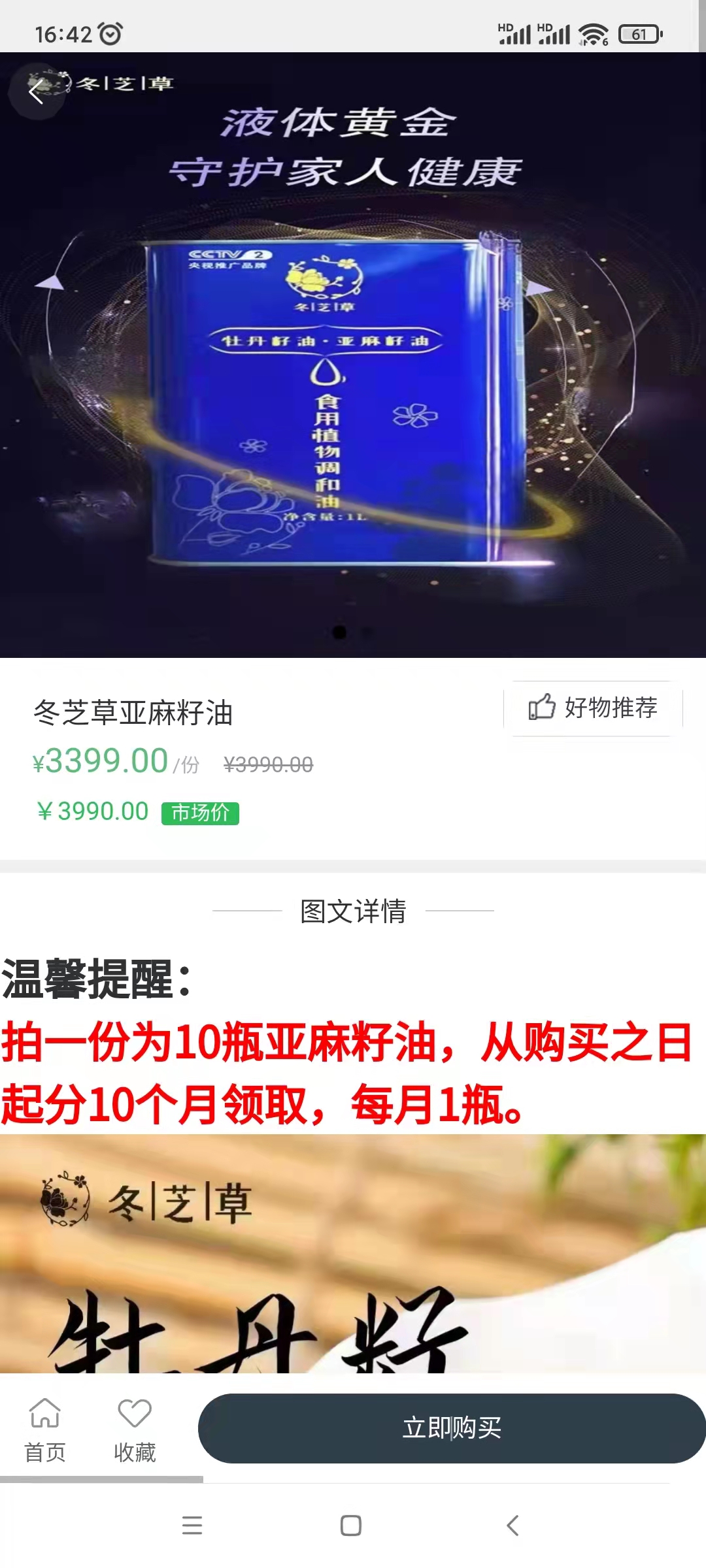Open the main product banner image
706x1568 pixels.
(353, 392)
